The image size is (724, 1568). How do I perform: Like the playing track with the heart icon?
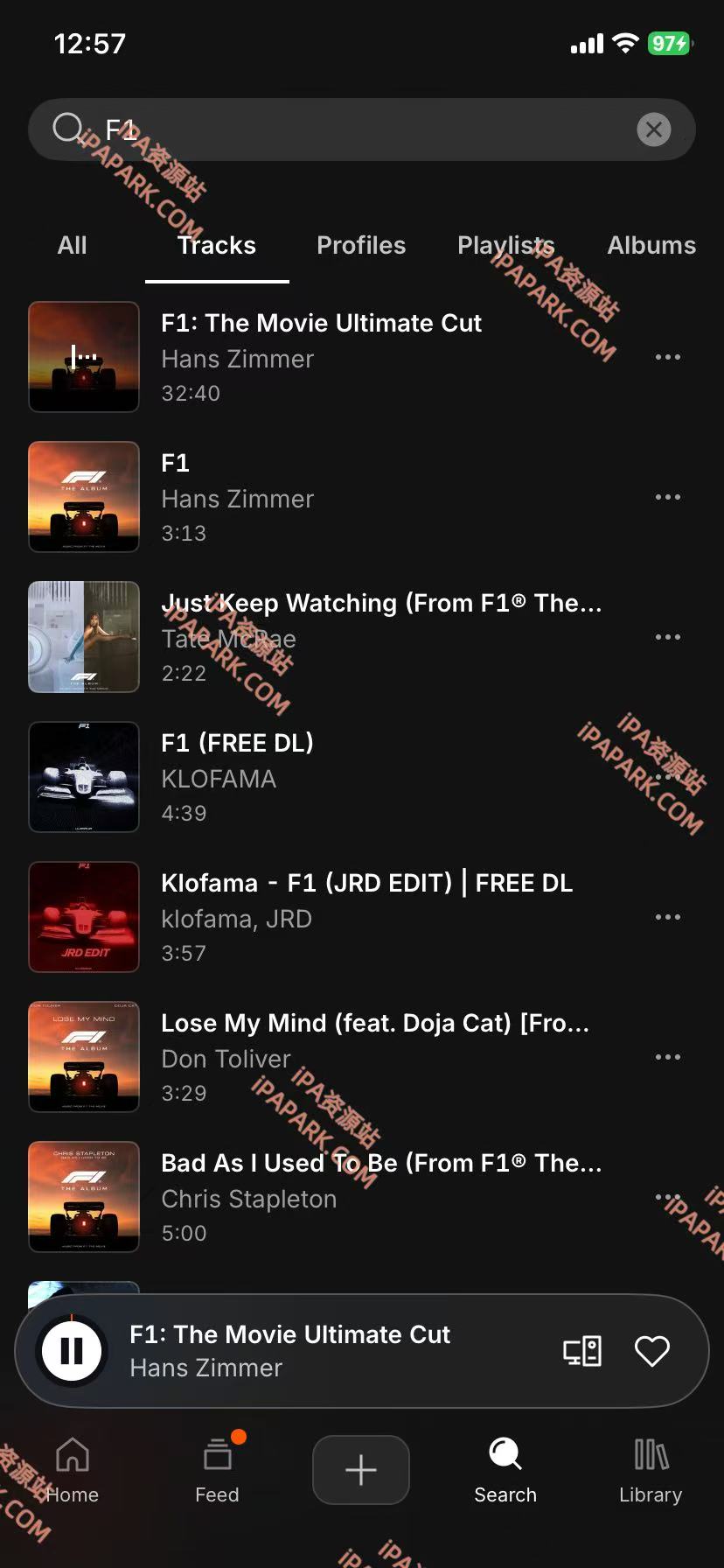tap(651, 1351)
